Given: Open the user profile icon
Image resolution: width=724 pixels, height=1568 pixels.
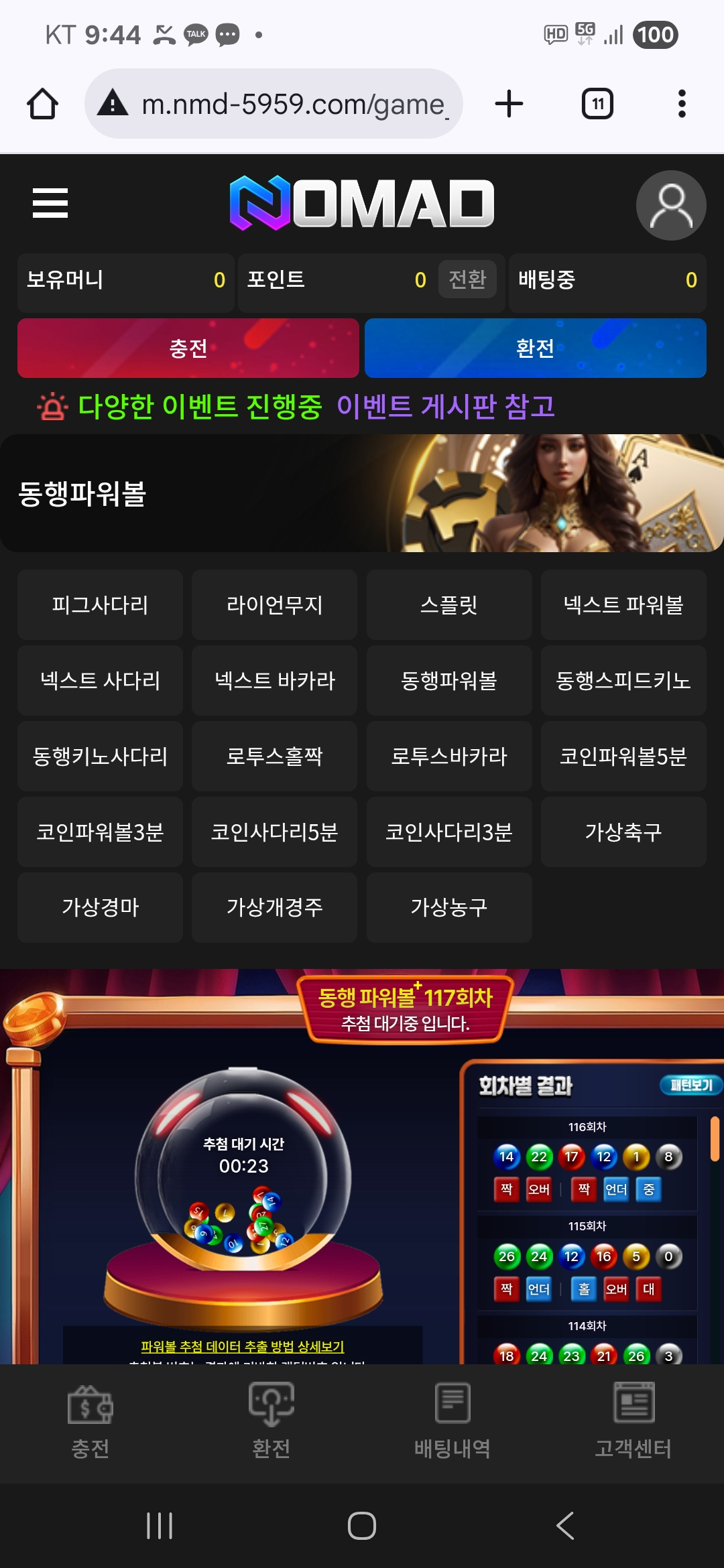Looking at the screenshot, I should (670, 205).
